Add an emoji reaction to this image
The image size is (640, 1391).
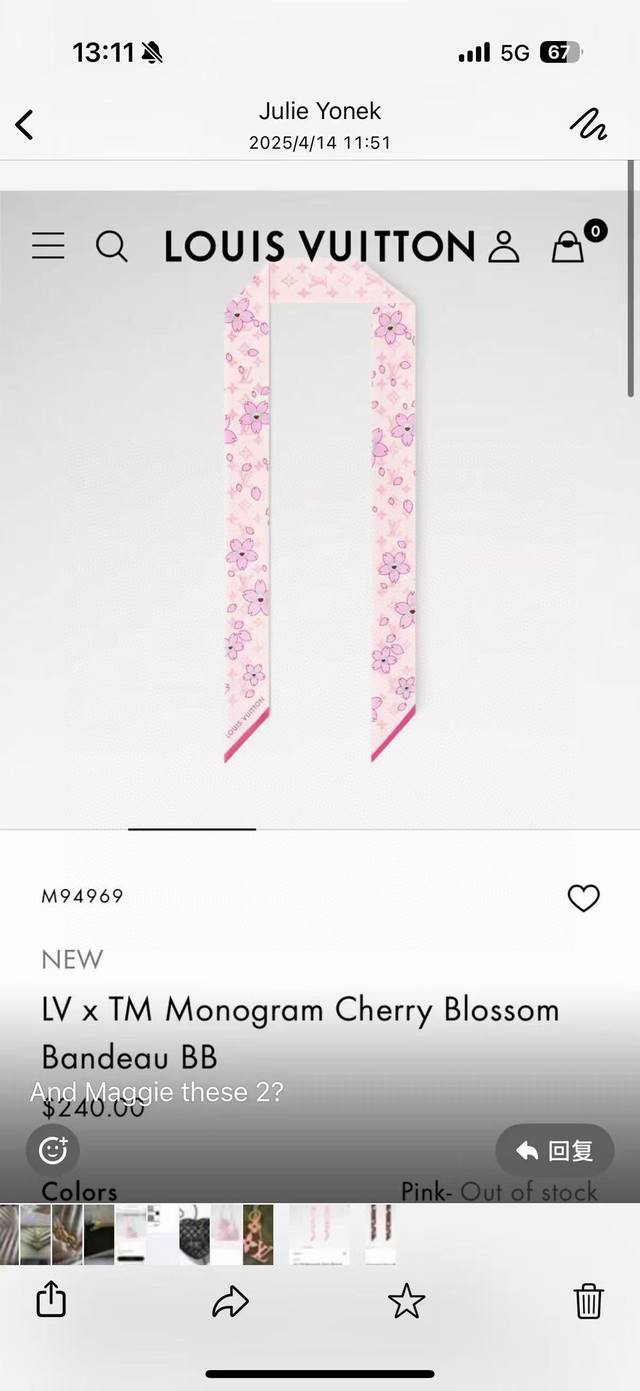53,1150
